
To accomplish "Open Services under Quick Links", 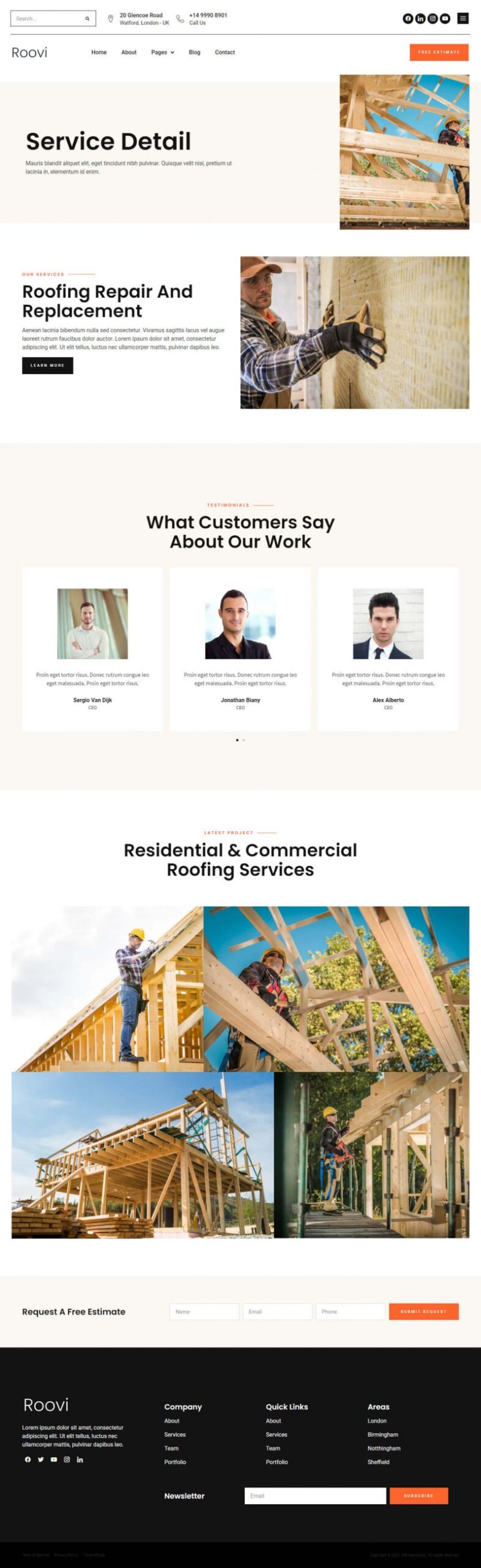I will pos(276,1434).
